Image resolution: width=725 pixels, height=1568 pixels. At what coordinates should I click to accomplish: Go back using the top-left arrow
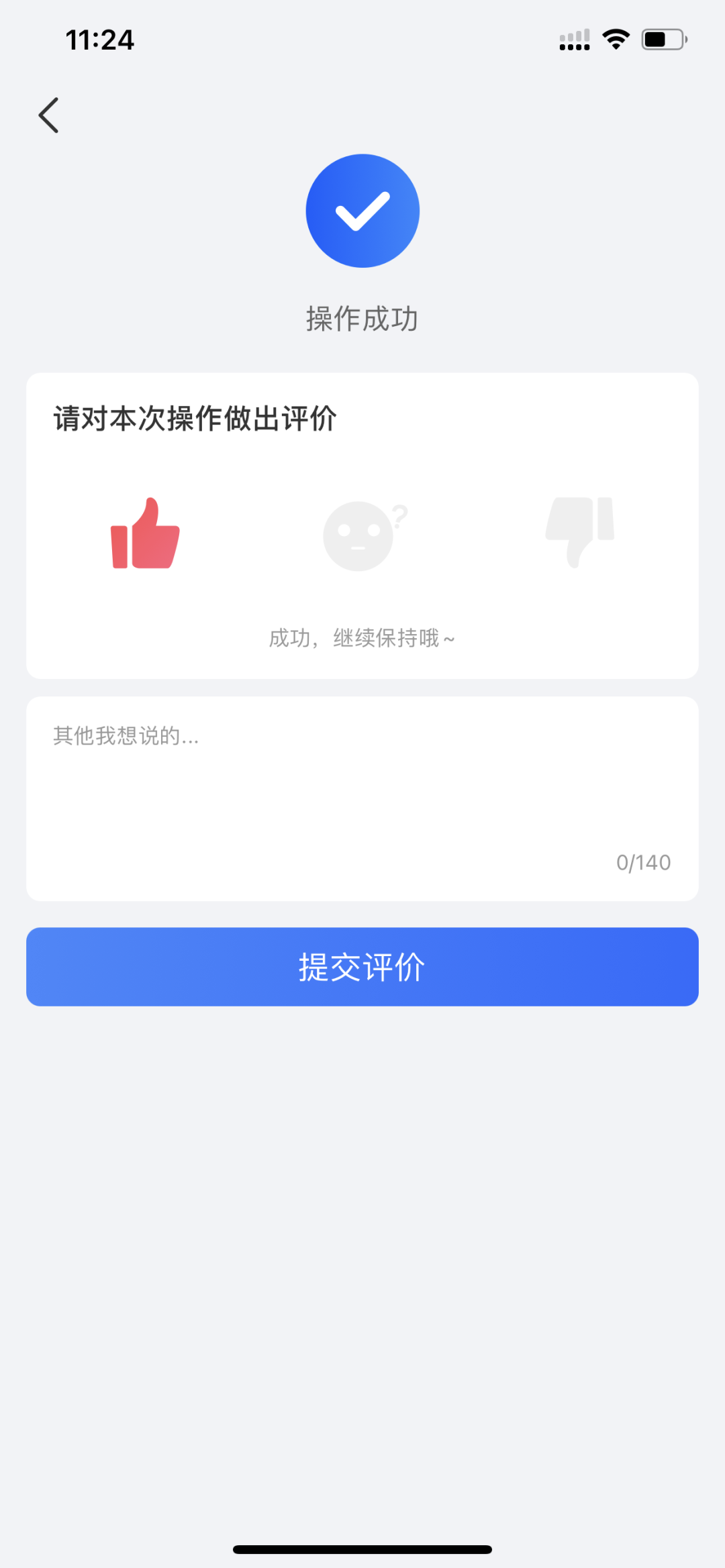48,115
